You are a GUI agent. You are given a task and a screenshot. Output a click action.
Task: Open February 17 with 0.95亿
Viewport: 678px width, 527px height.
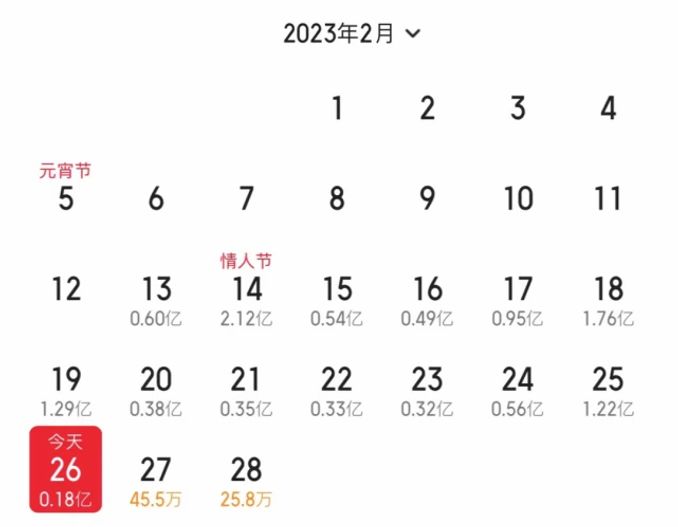517,298
